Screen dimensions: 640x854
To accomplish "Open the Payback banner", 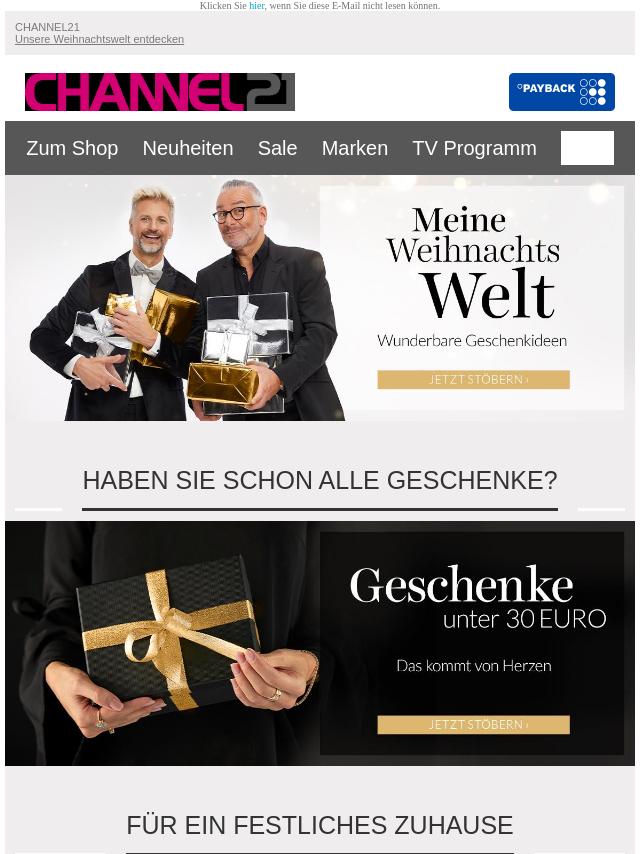I will click(x=561, y=92).
